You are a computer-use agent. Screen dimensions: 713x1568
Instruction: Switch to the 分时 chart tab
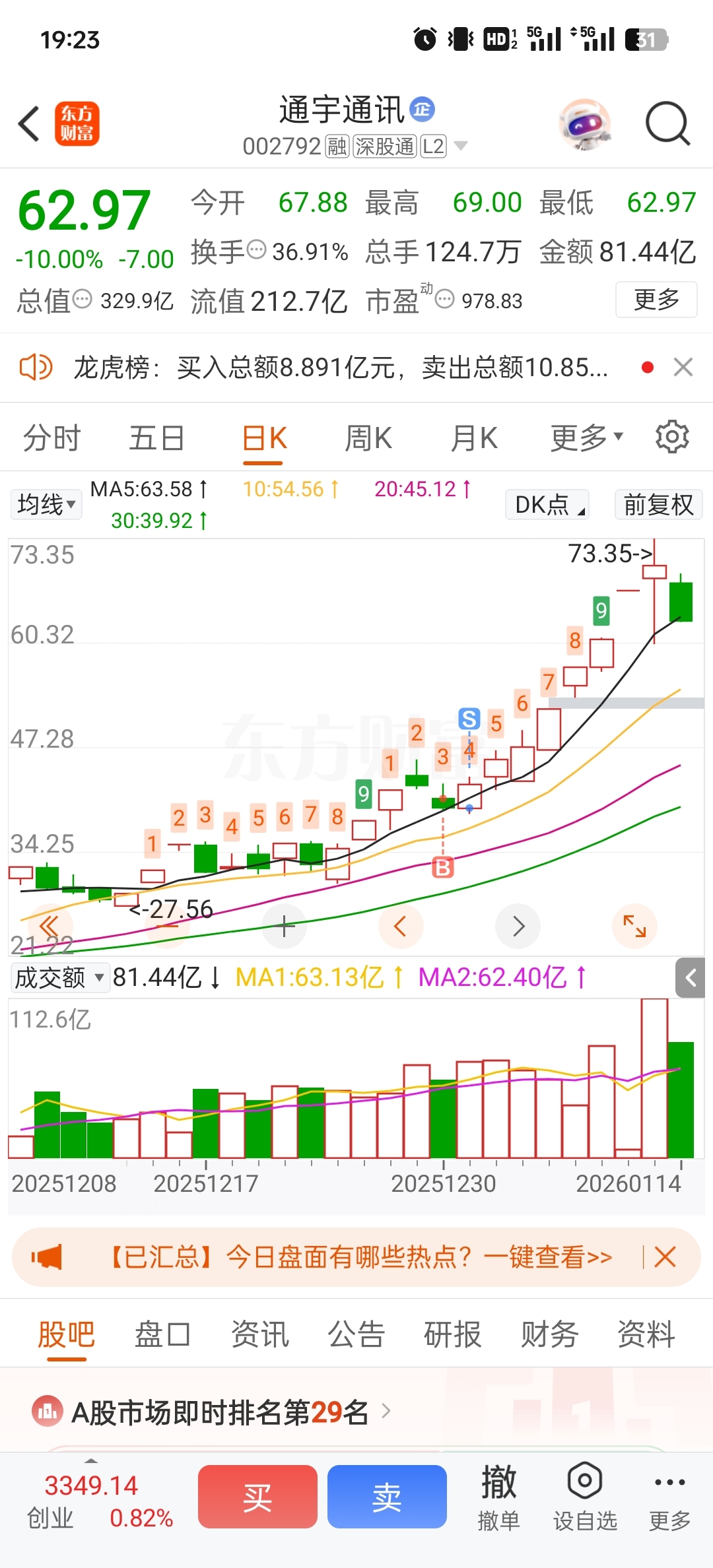tap(51, 438)
